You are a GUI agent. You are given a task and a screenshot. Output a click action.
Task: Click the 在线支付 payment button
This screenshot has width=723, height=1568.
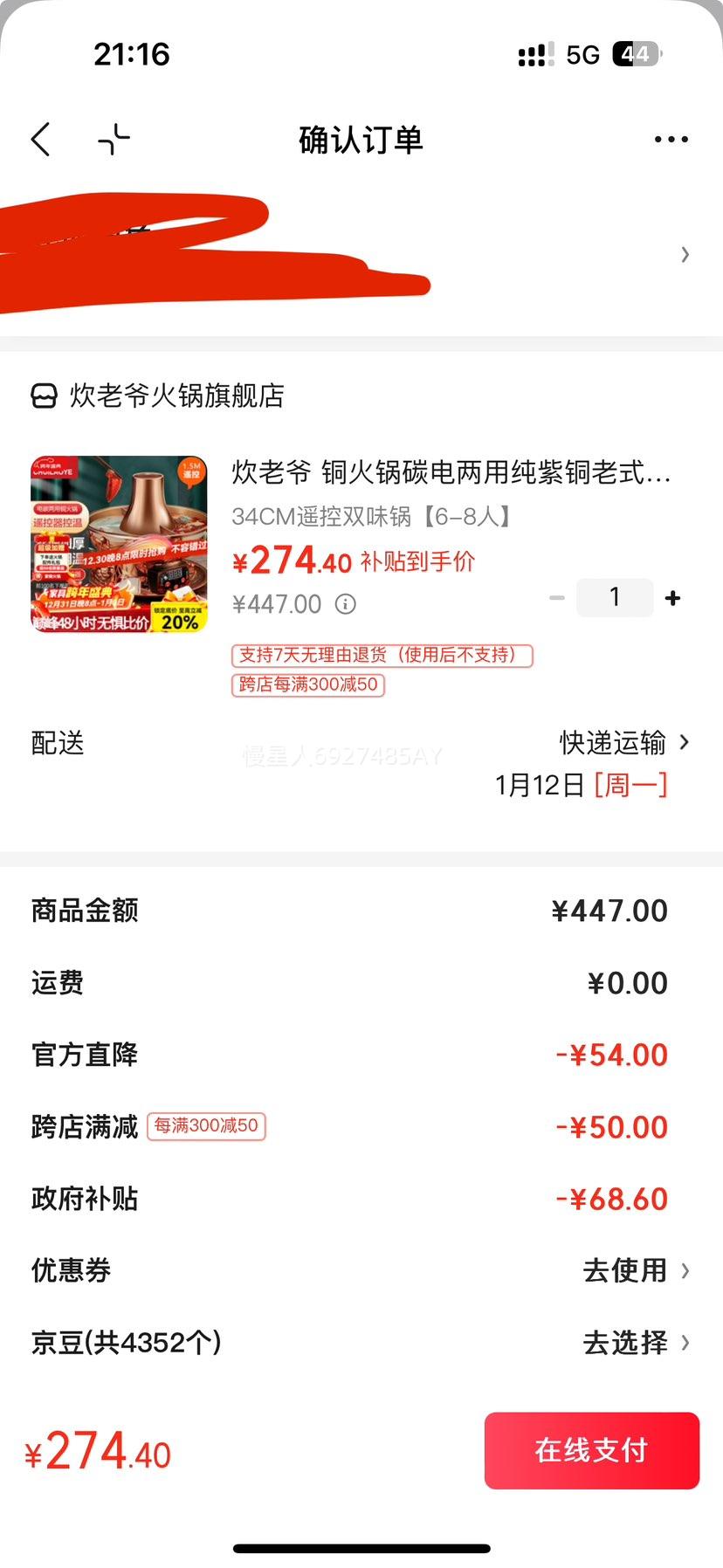click(591, 1451)
